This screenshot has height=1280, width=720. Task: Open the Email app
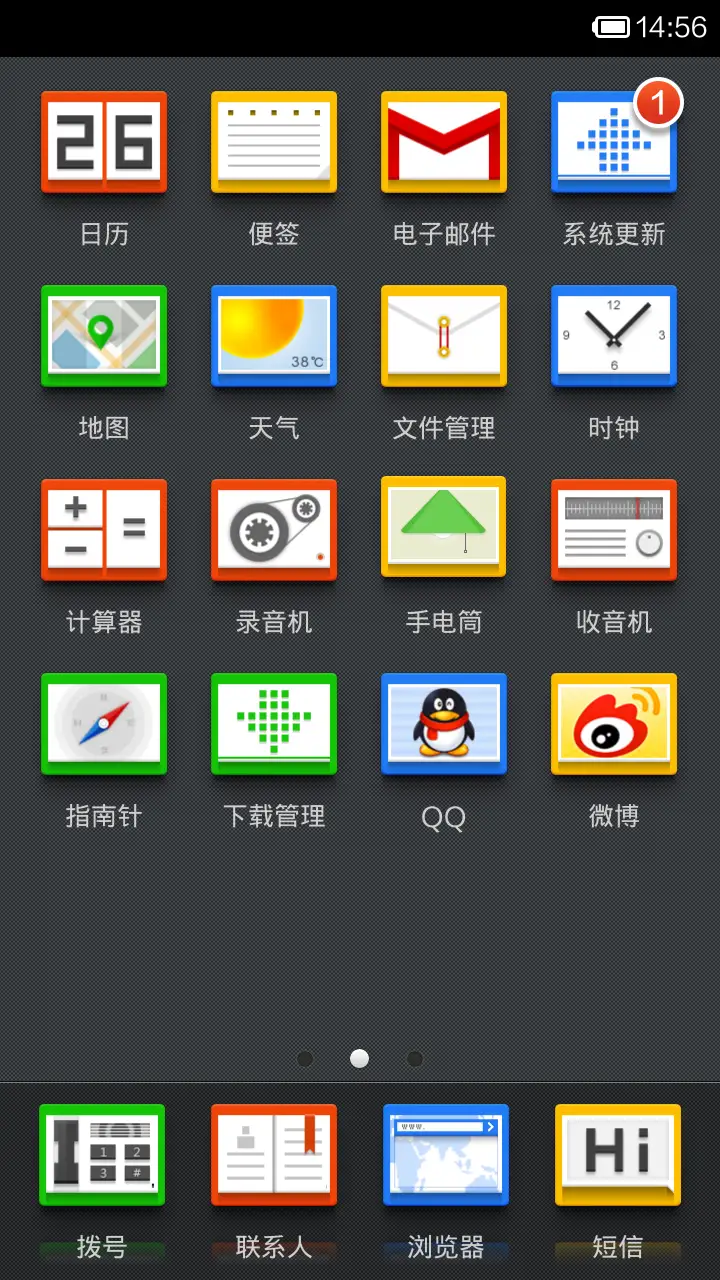444,142
